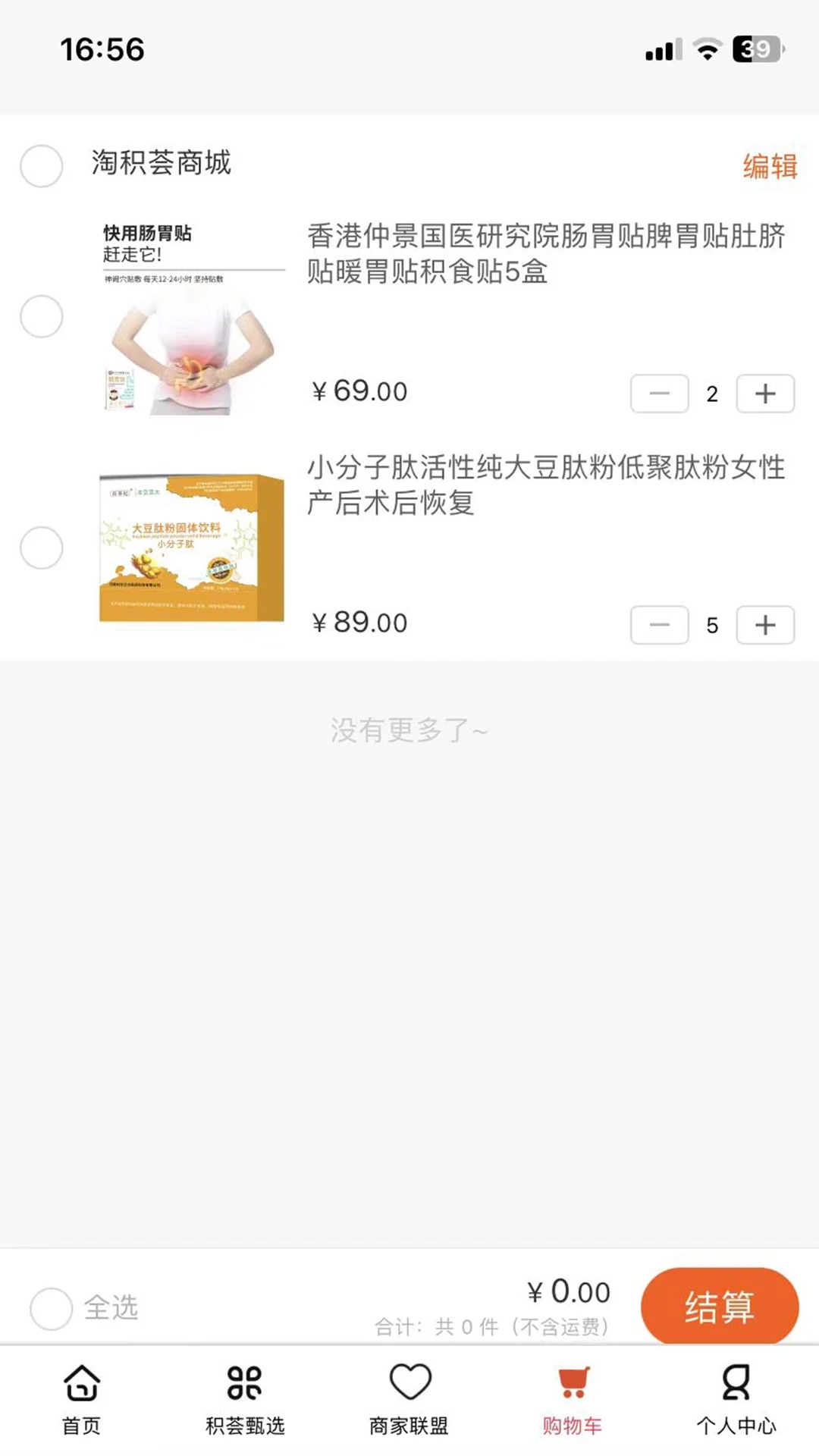Toggle the 全选 select-all checkbox
The image size is (819, 1456).
pos(52,1308)
